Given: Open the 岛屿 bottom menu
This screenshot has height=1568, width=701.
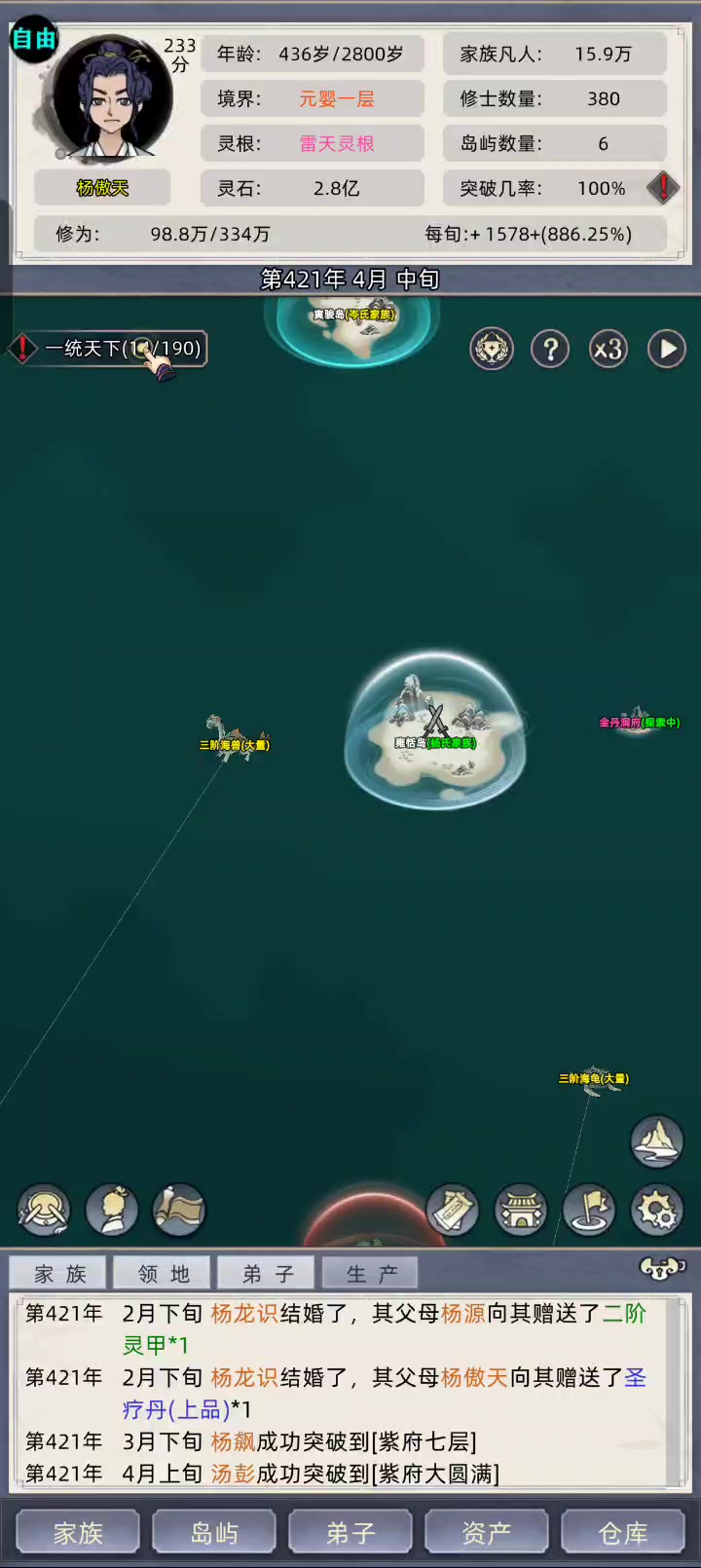Looking at the screenshot, I should coord(214,1533).
